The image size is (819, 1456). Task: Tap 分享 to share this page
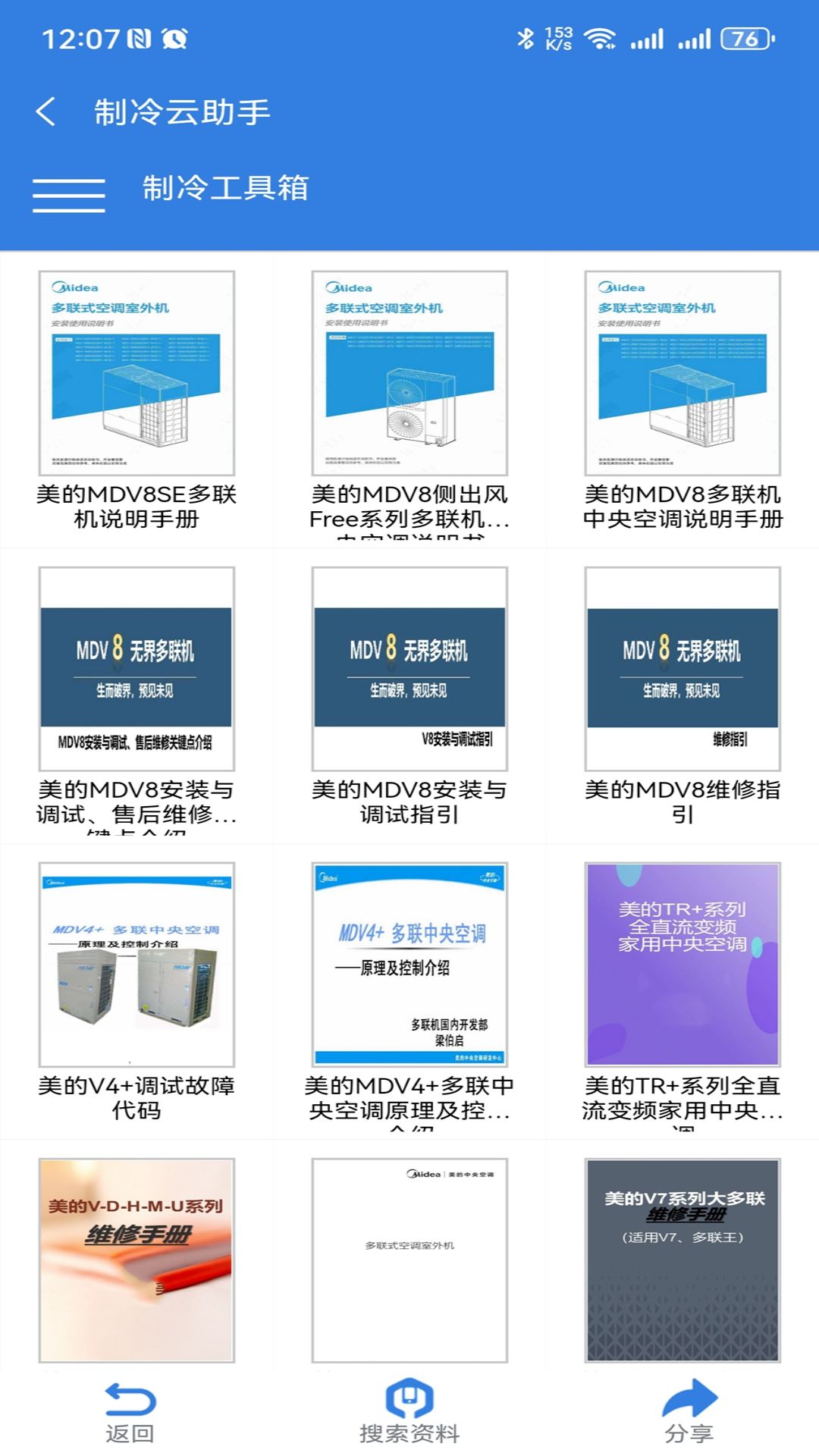(x=689, y=1412)
